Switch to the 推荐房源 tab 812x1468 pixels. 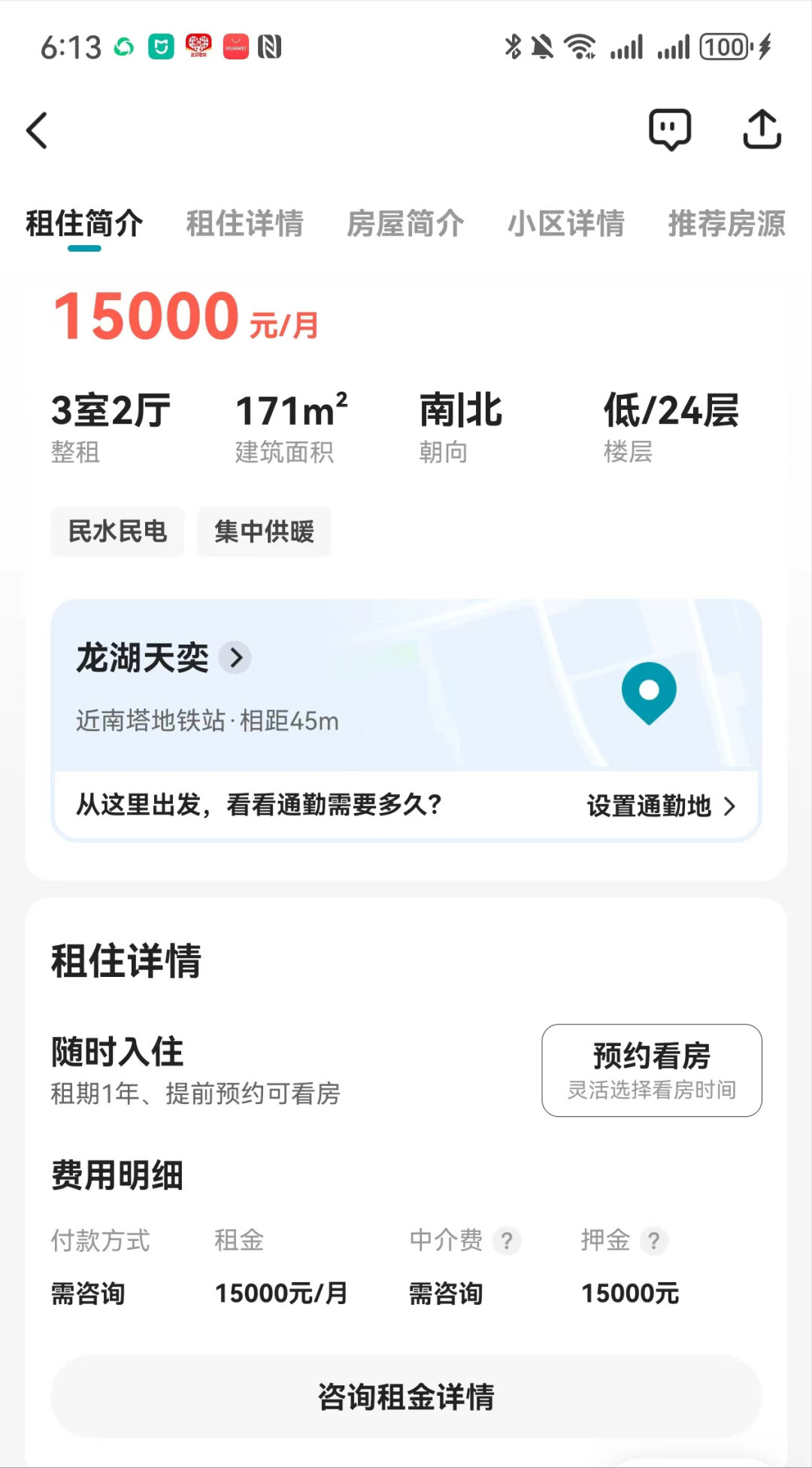tap(727, 223)
